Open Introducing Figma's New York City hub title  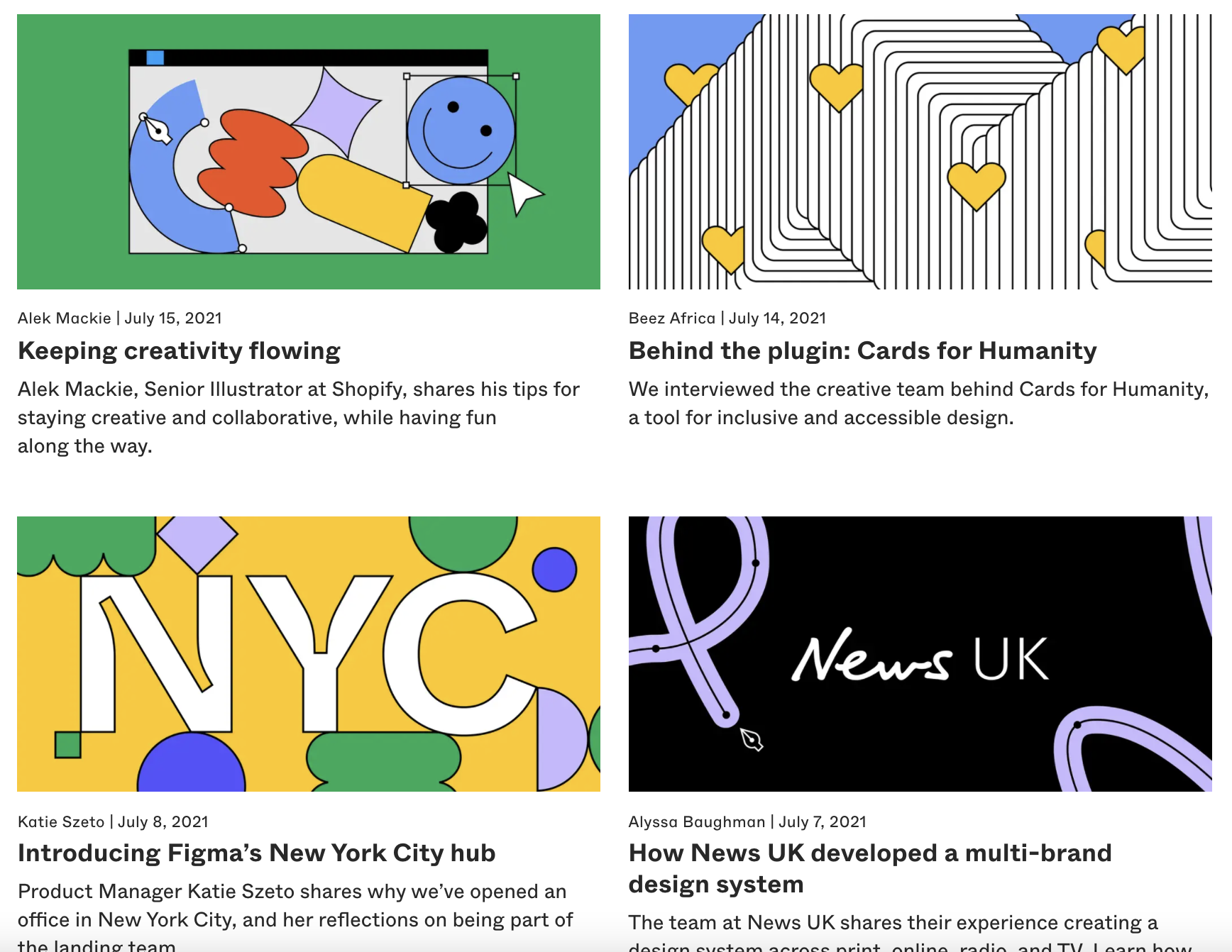coord(256,853)
